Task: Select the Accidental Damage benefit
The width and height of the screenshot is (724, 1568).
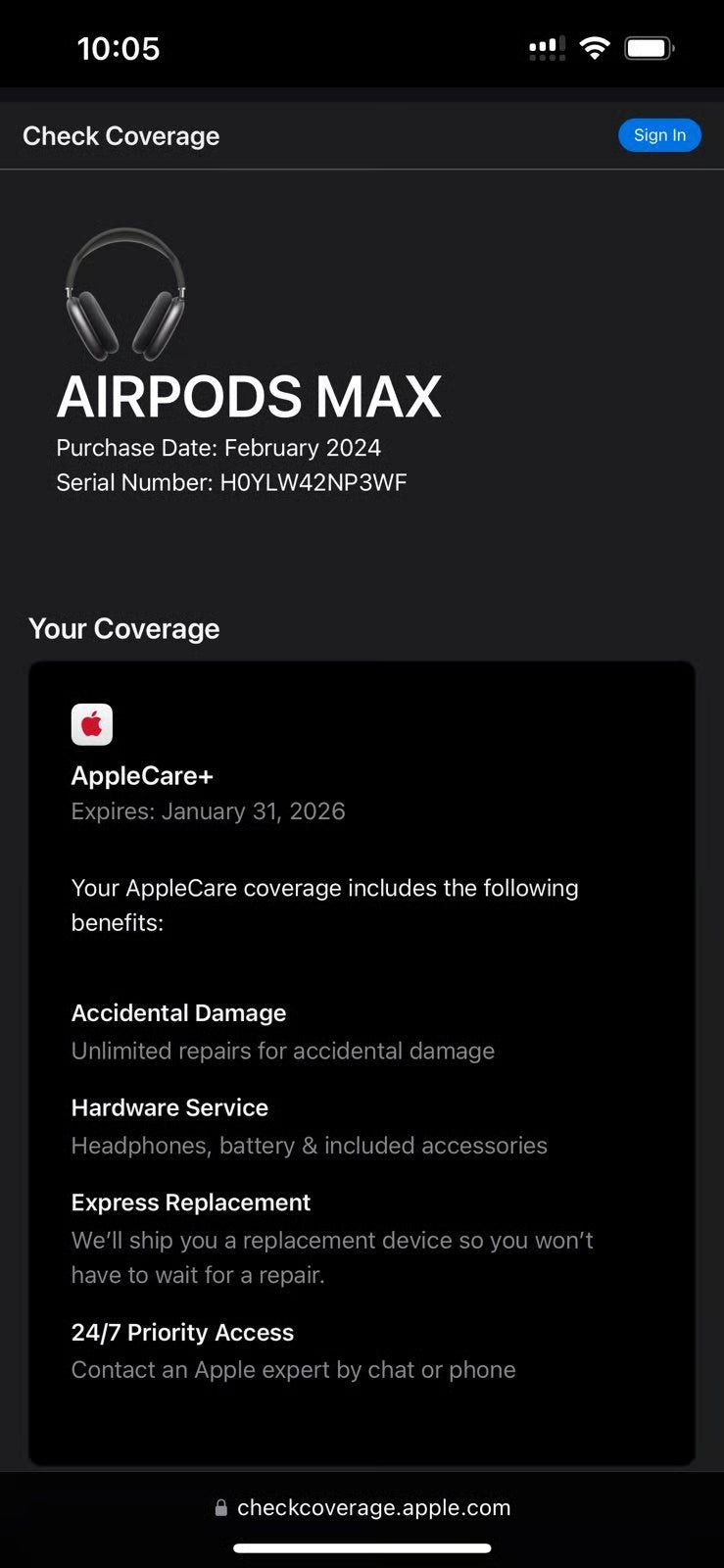Action: [x=178, y=1012]
